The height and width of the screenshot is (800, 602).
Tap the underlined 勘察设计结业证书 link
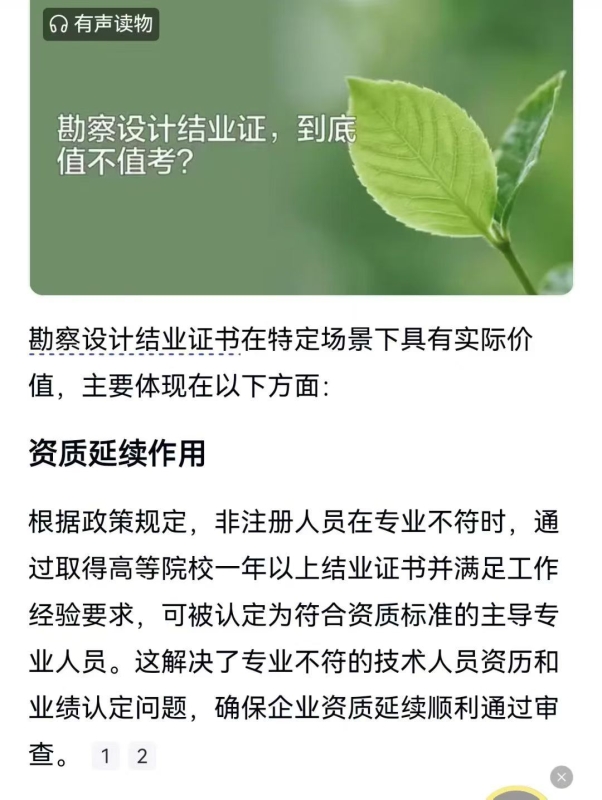pyautogui.click(x=134, y=340)
